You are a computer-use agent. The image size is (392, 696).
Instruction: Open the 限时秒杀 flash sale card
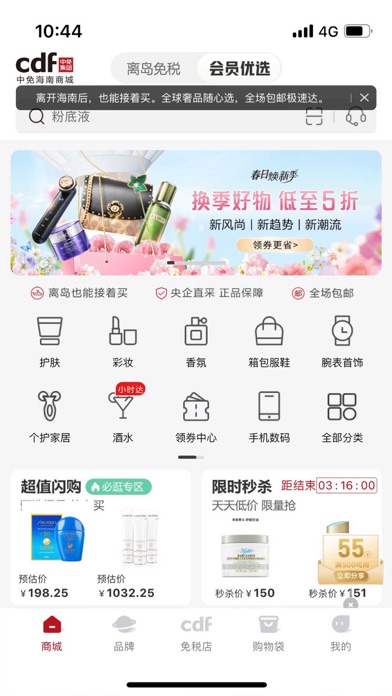click(x=292, y=537)
